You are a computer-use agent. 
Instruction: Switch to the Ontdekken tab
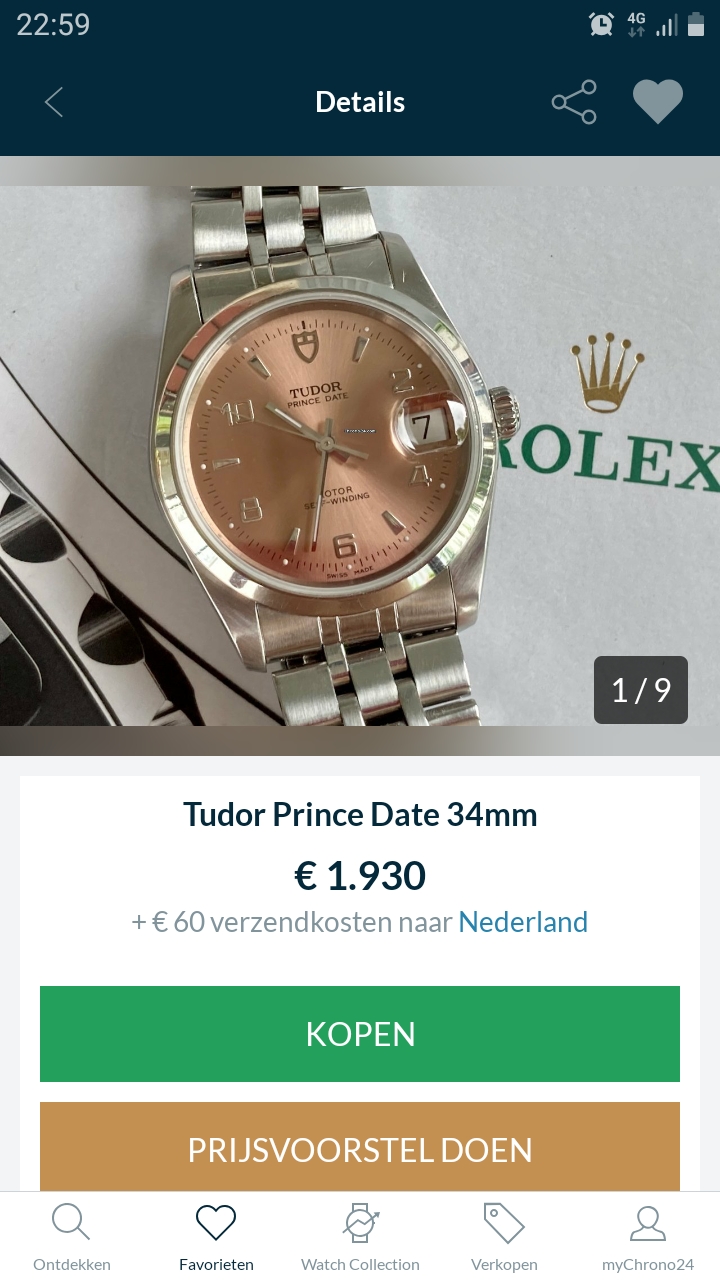pos(72,1238)
